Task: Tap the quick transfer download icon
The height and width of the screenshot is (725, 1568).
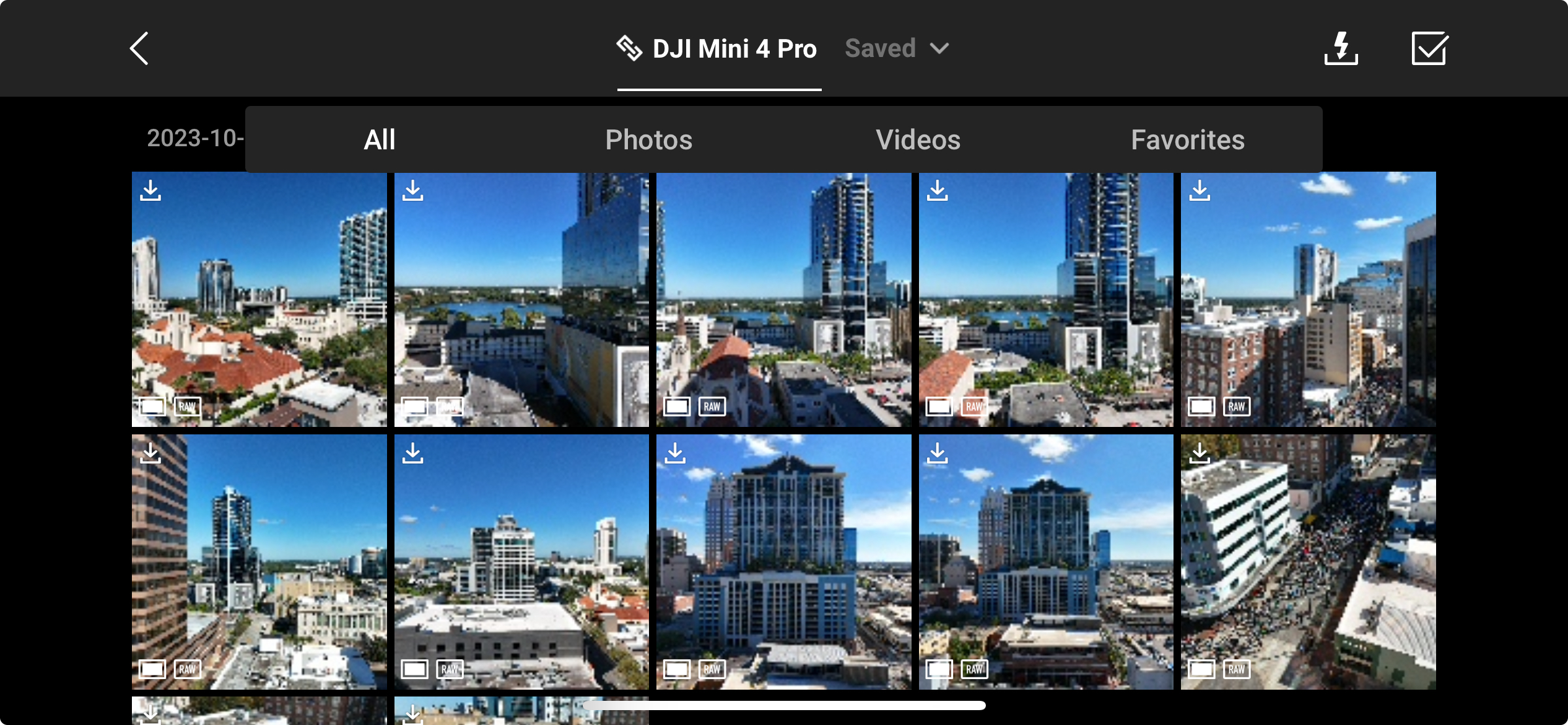Action: [1341, 48]
